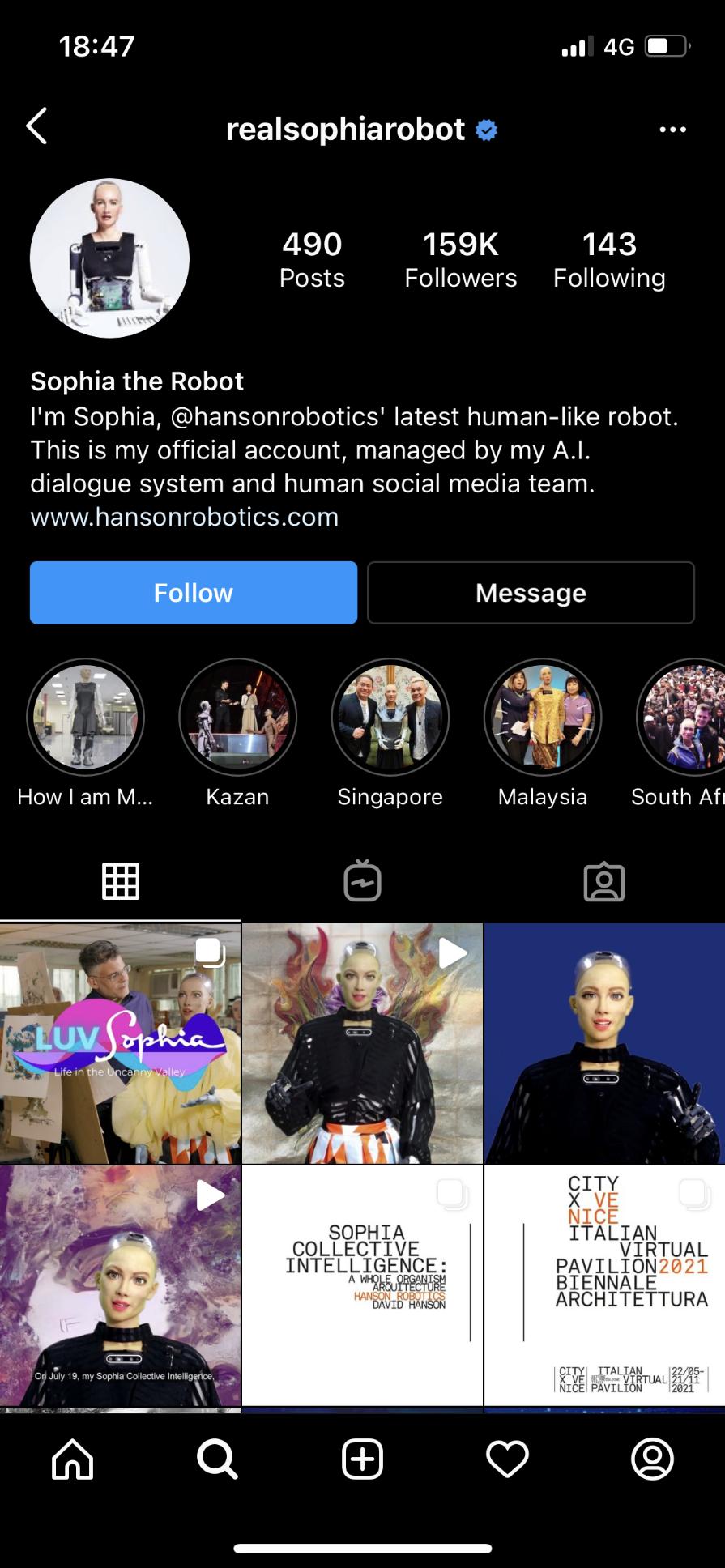The image size is (725, 1568).
Task: View the 143 following list
Action: tap(609, 259)
